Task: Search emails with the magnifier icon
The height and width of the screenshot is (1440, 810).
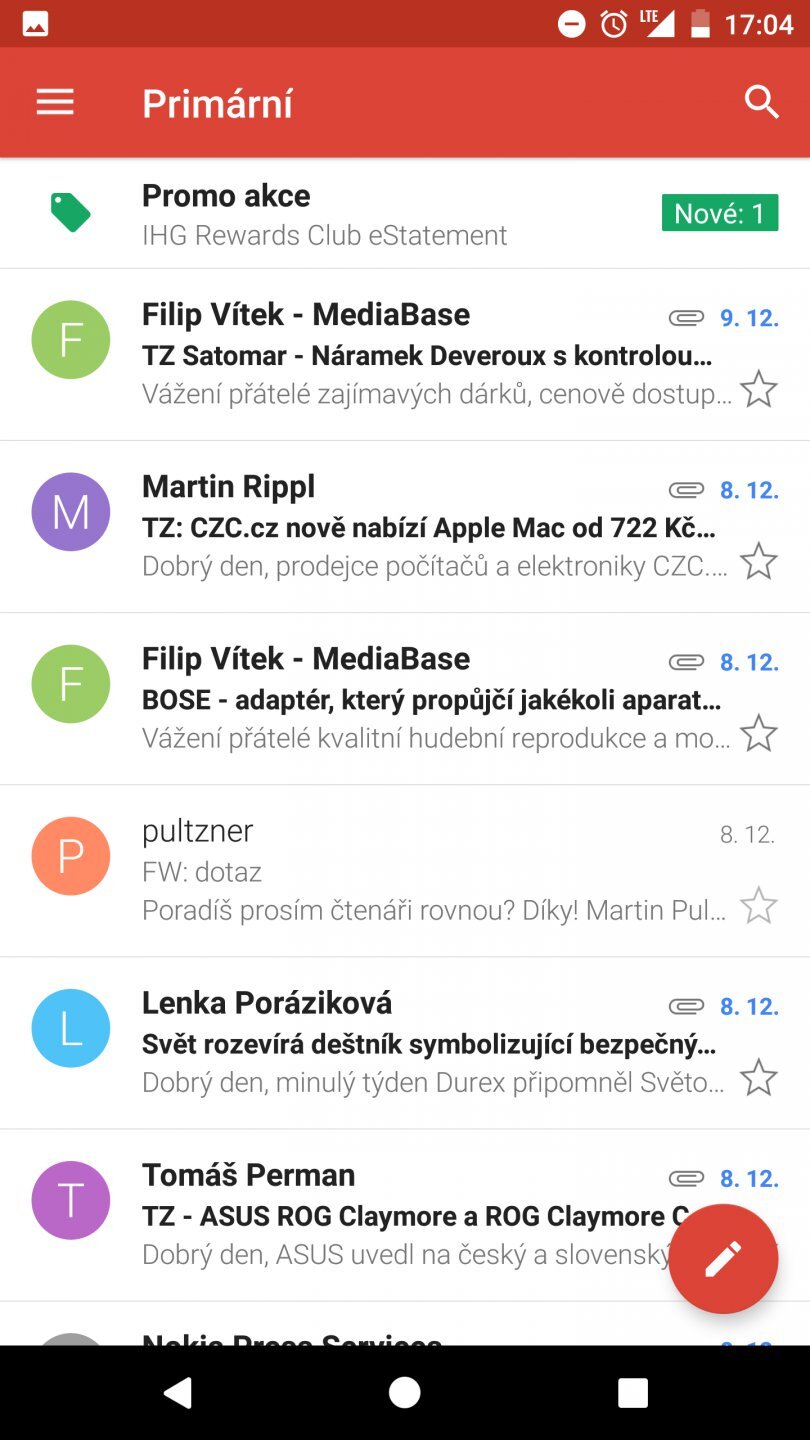Action: pyautogui.click(x=762, y=102)
